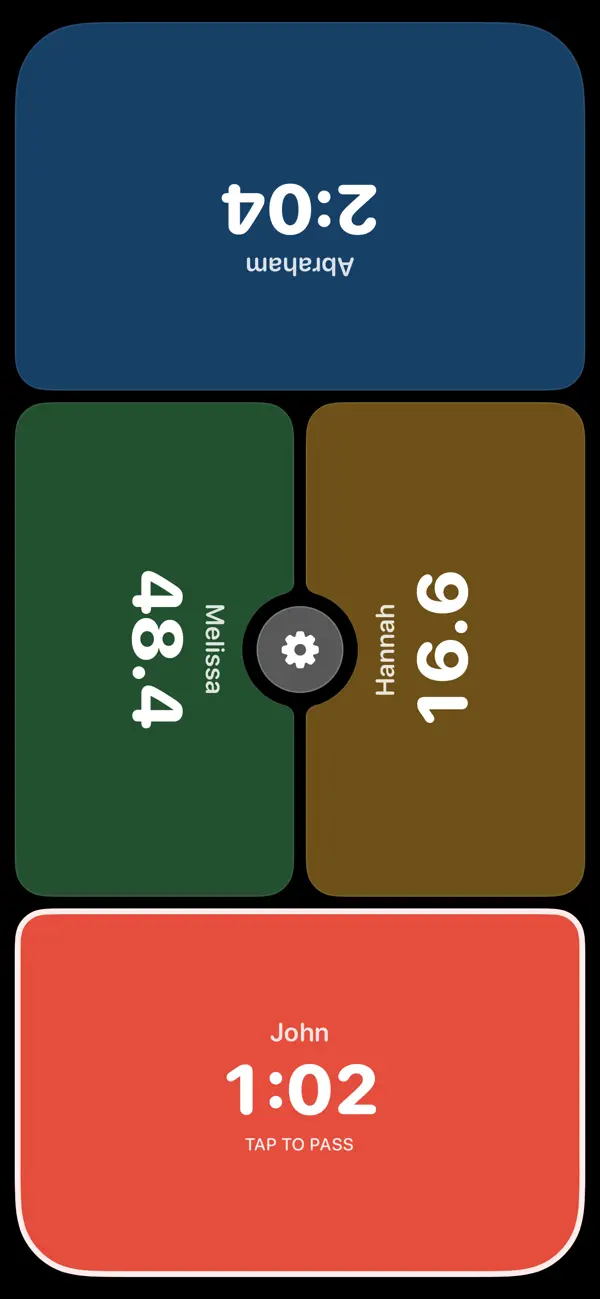Select Abraham's blue timer panel
This screenshot has width=600, height=1299.
pos(300,206)
